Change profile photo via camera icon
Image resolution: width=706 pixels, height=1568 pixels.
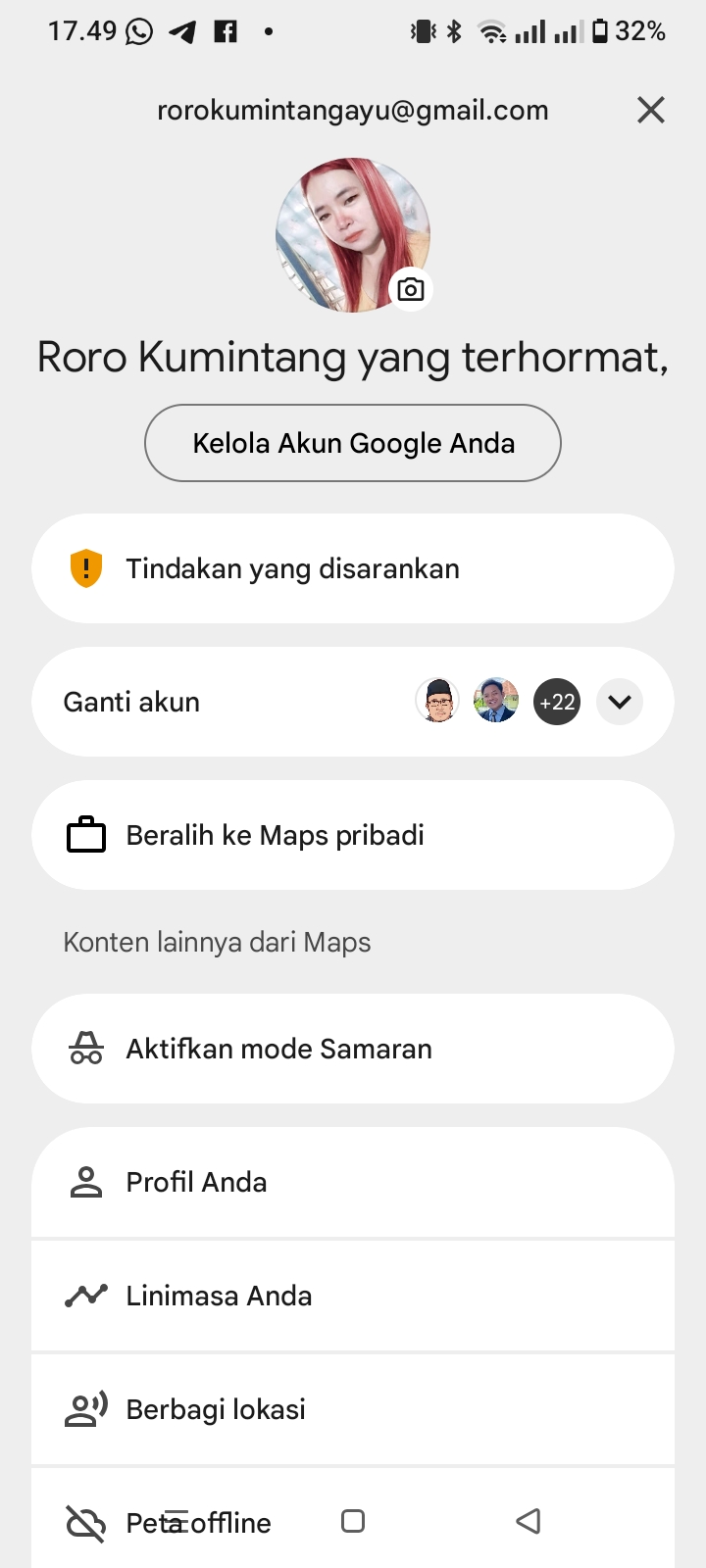point(411,289)
